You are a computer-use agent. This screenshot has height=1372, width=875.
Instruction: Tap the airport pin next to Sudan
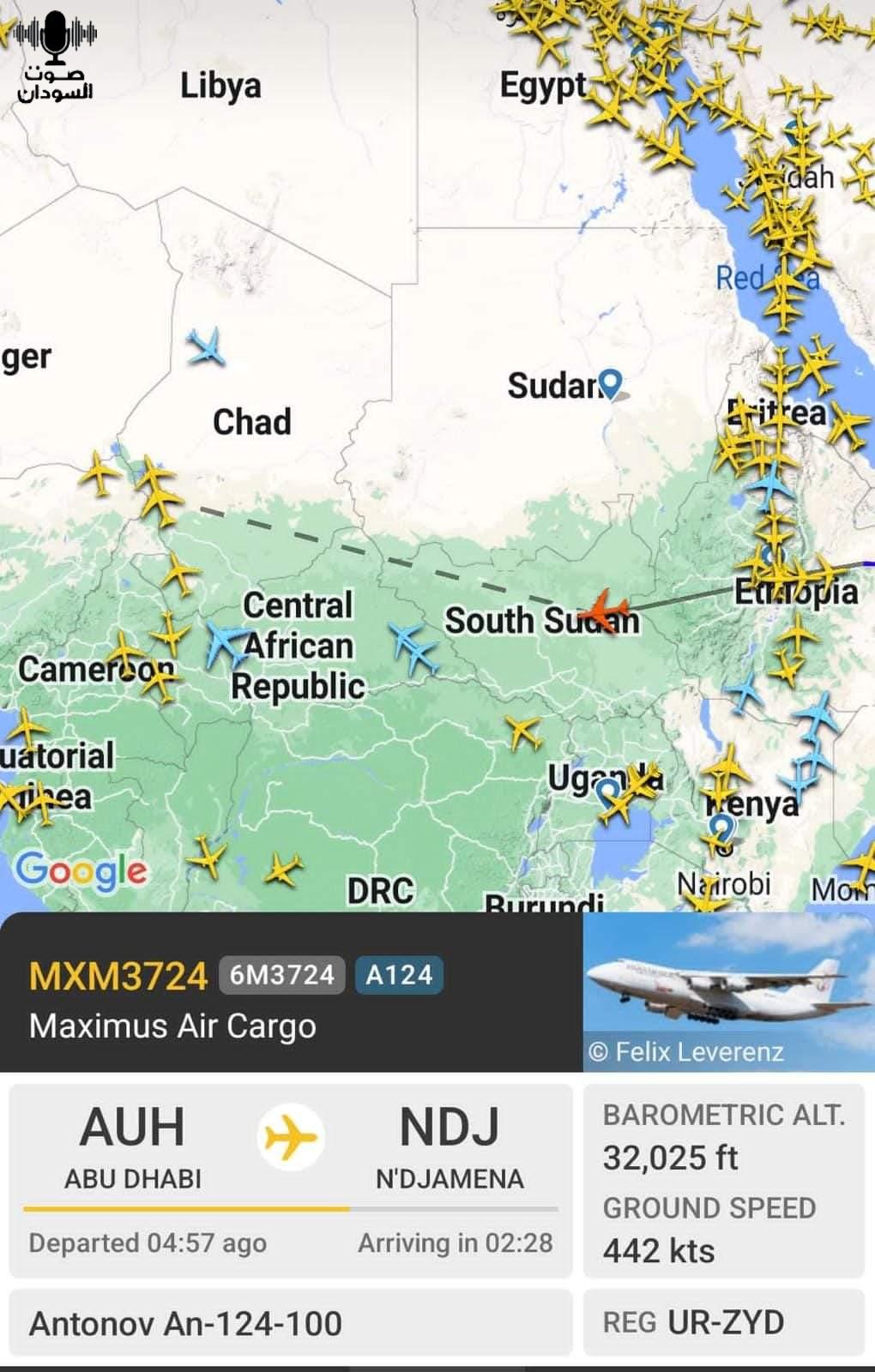(x=610, y=382)
